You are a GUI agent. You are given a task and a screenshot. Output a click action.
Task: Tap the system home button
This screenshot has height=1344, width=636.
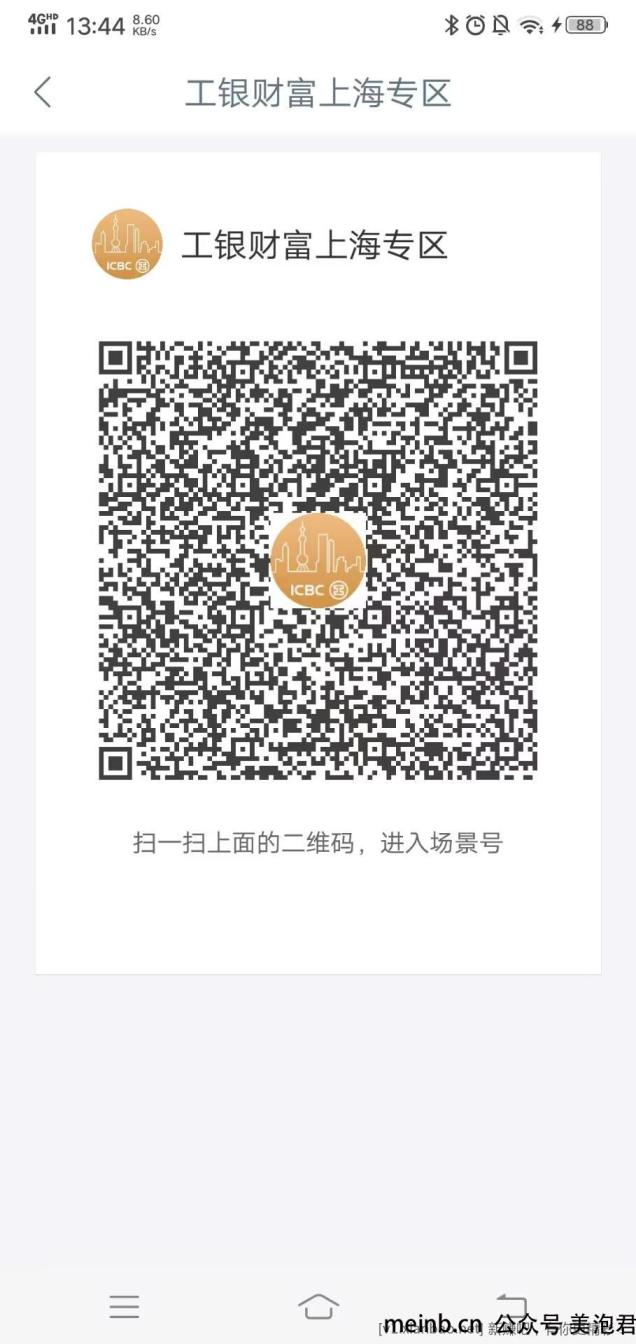click(318, 1306)
